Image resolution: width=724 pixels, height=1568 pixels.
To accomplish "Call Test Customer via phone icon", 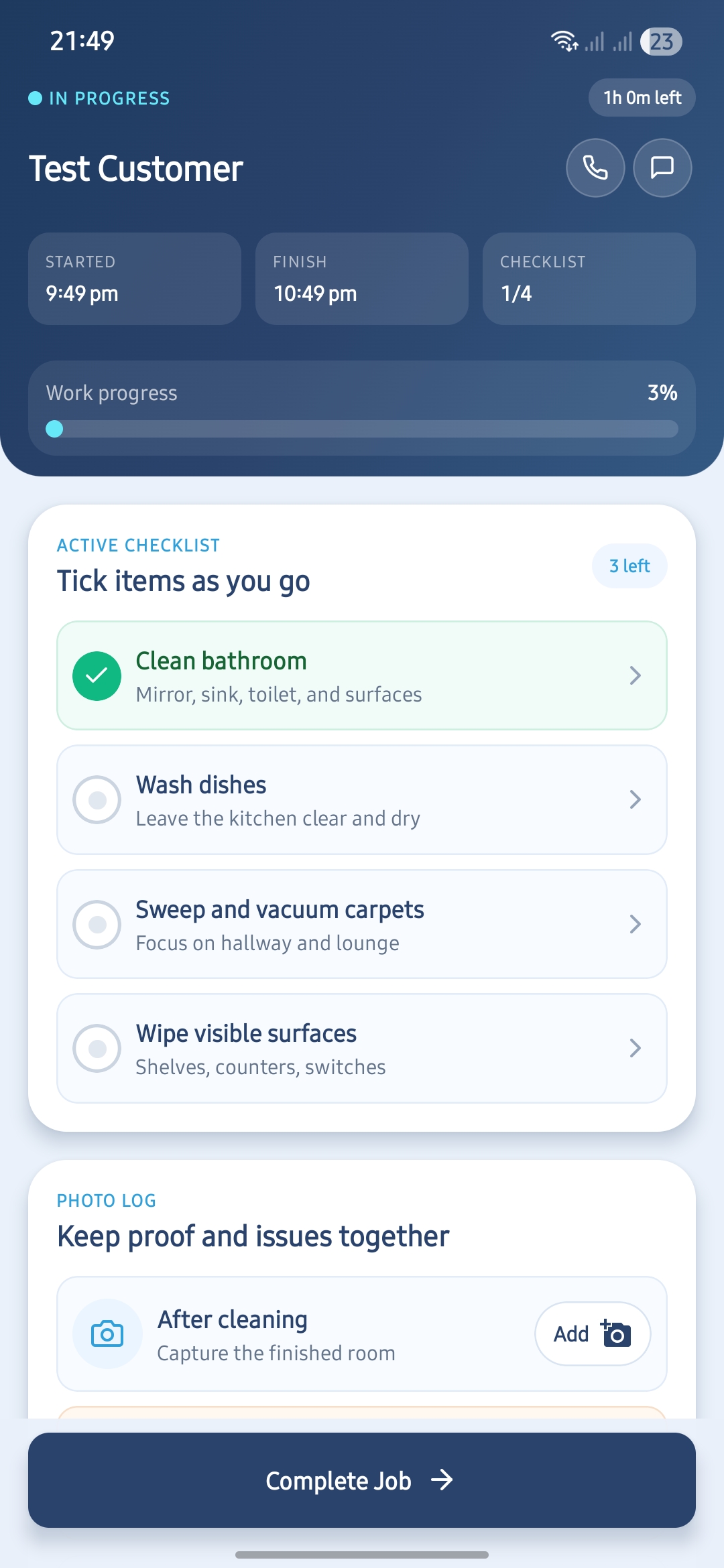I will click(595, 168).
